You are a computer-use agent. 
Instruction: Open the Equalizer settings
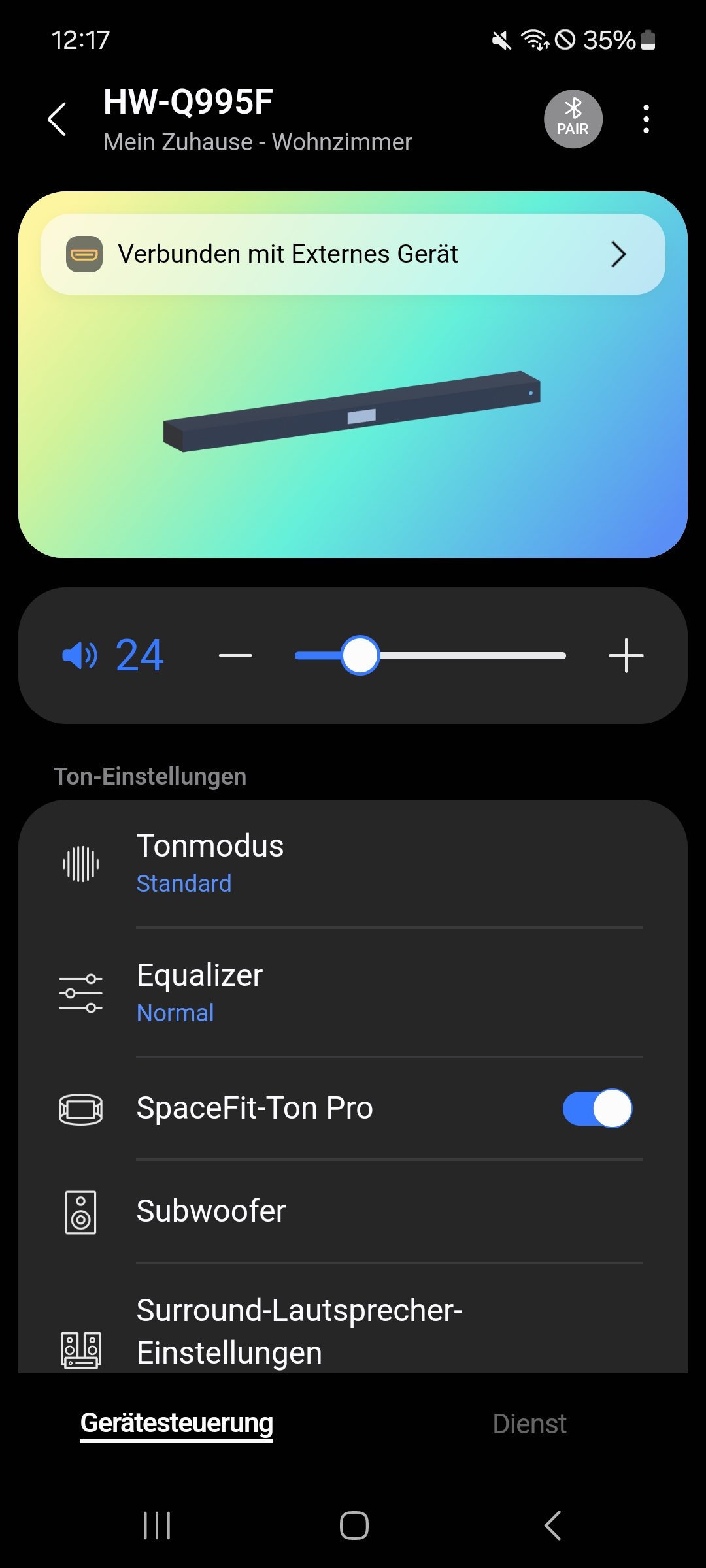(x=353, y=992)
